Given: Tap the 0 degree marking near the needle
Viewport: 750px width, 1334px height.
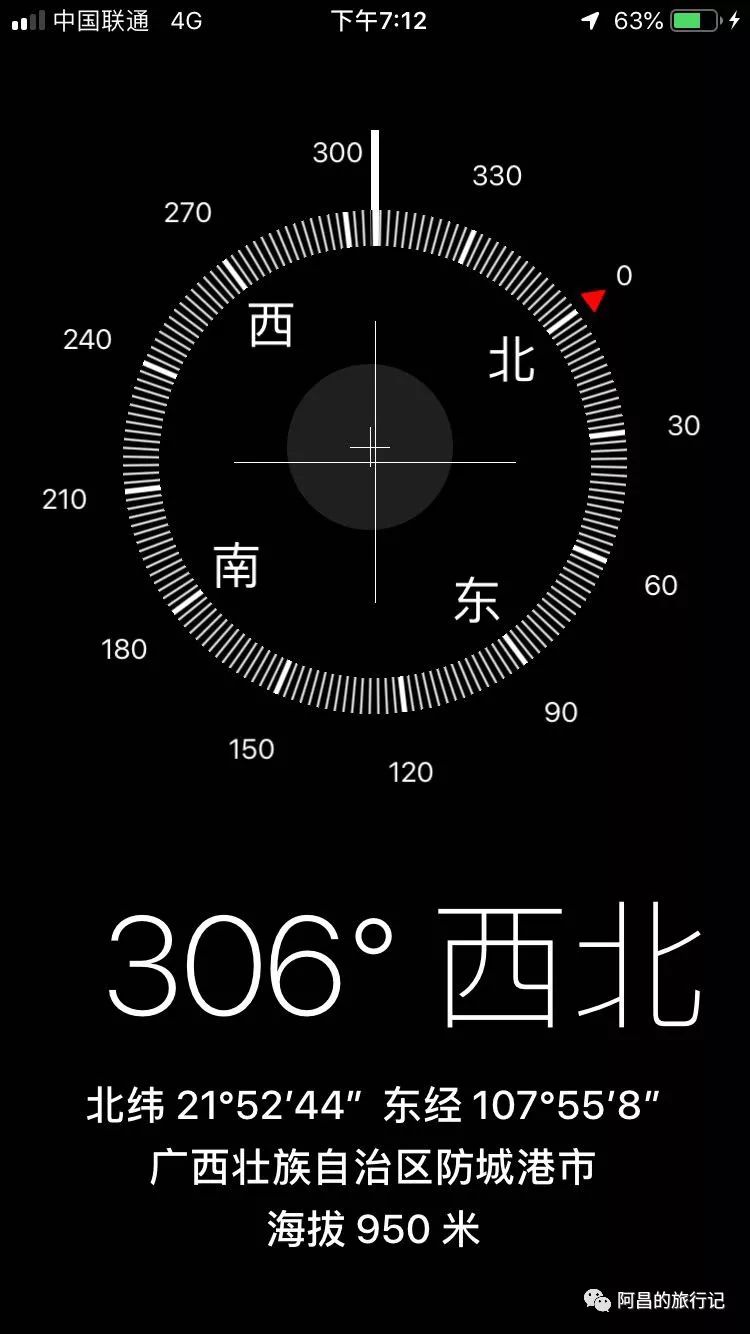Looking at the screenshot, I should click(x=625, y=275).
